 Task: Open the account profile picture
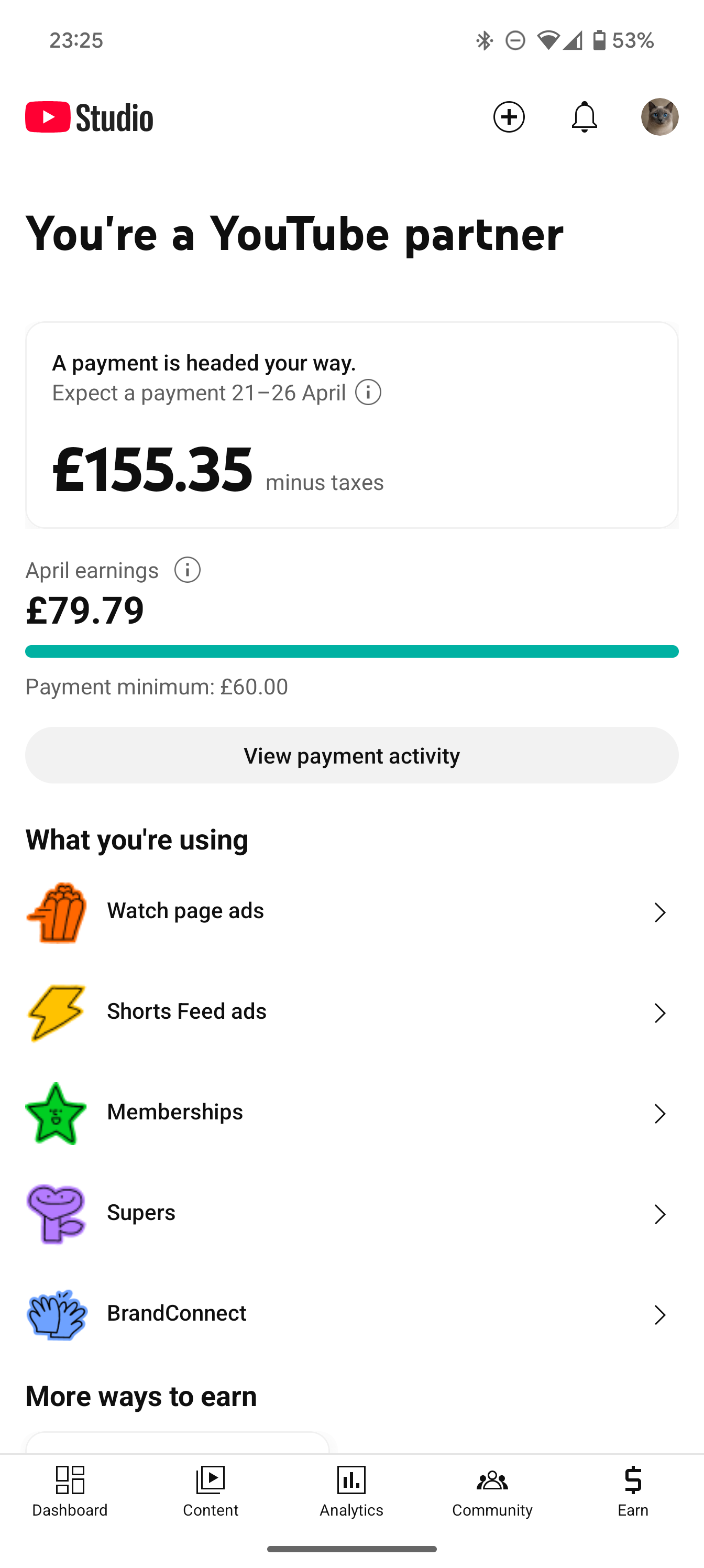click(659, 117)
